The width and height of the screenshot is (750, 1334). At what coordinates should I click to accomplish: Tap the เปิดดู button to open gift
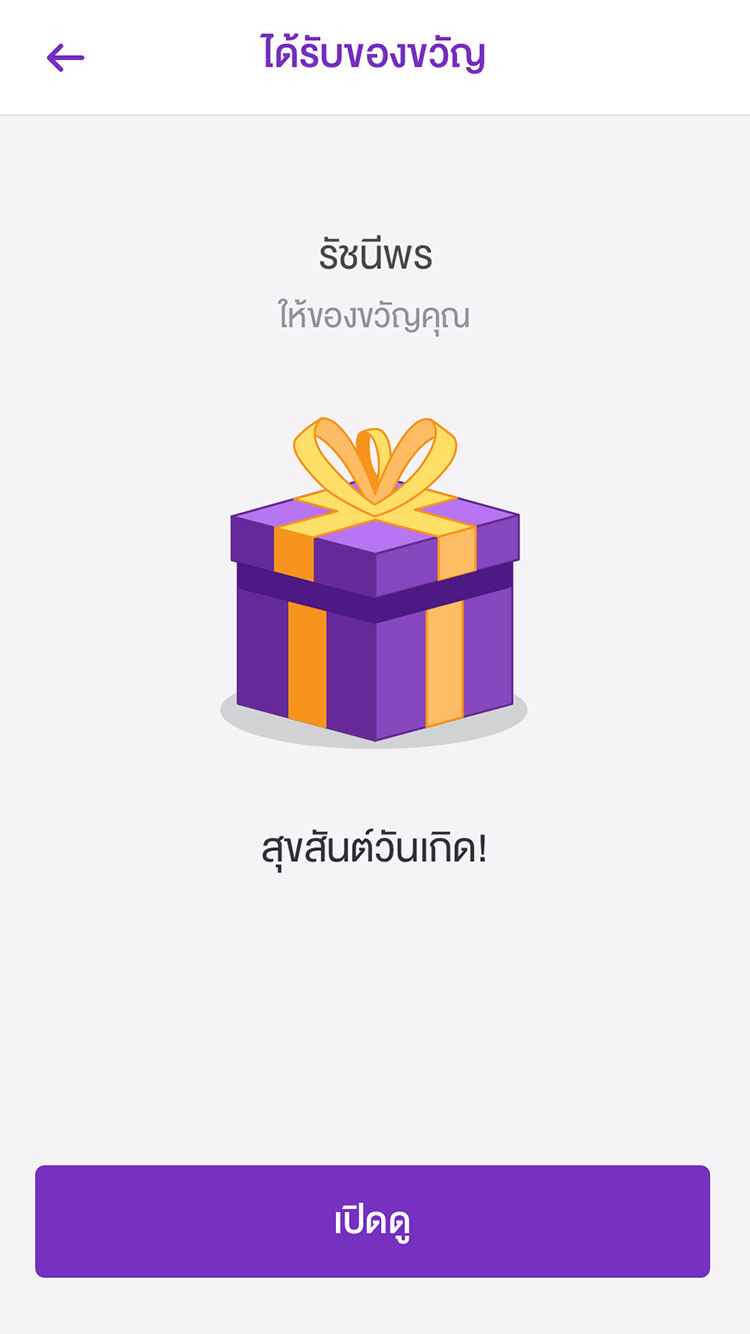click(372, 1221)
